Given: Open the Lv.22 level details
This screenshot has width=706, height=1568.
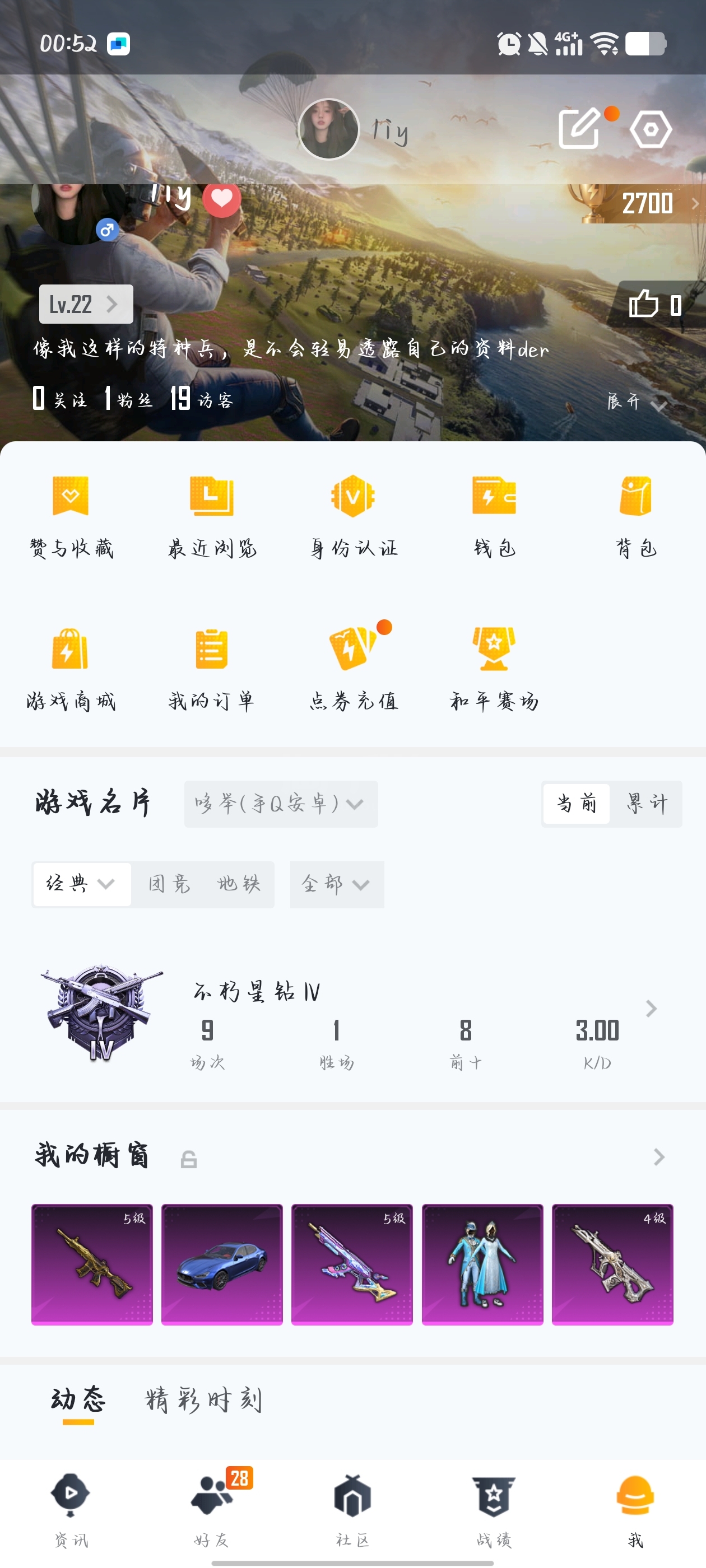Looking at the screenshot, I should [86, 304].
